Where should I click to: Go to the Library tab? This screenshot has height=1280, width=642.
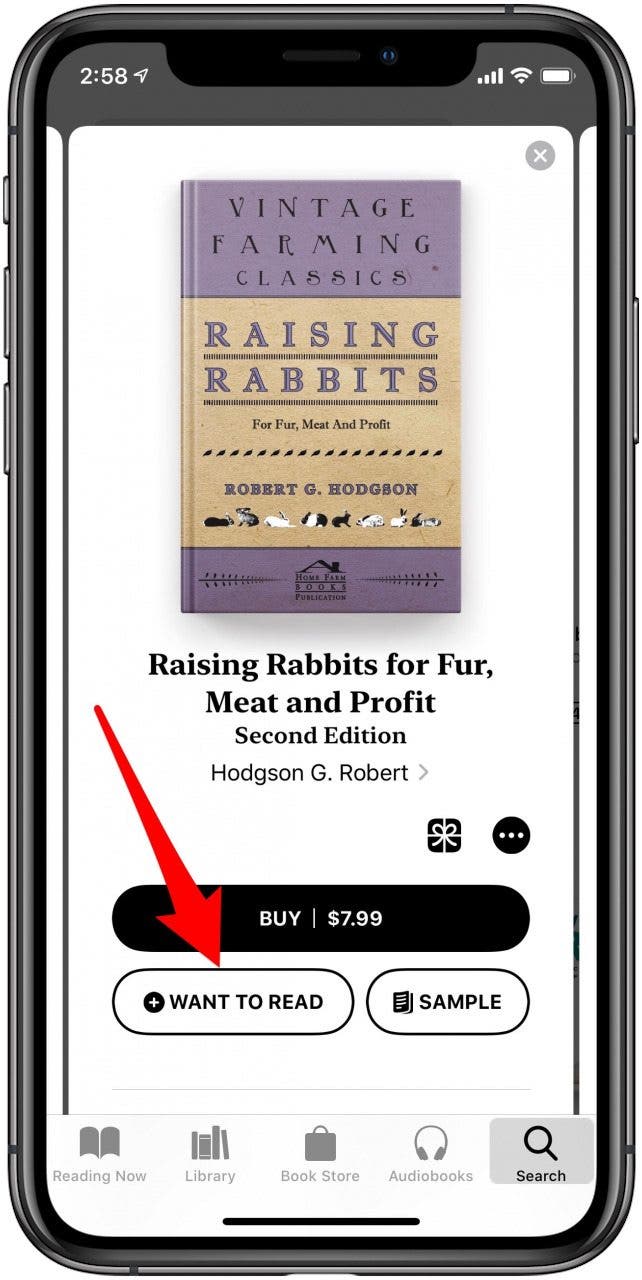click(210, 1154)
